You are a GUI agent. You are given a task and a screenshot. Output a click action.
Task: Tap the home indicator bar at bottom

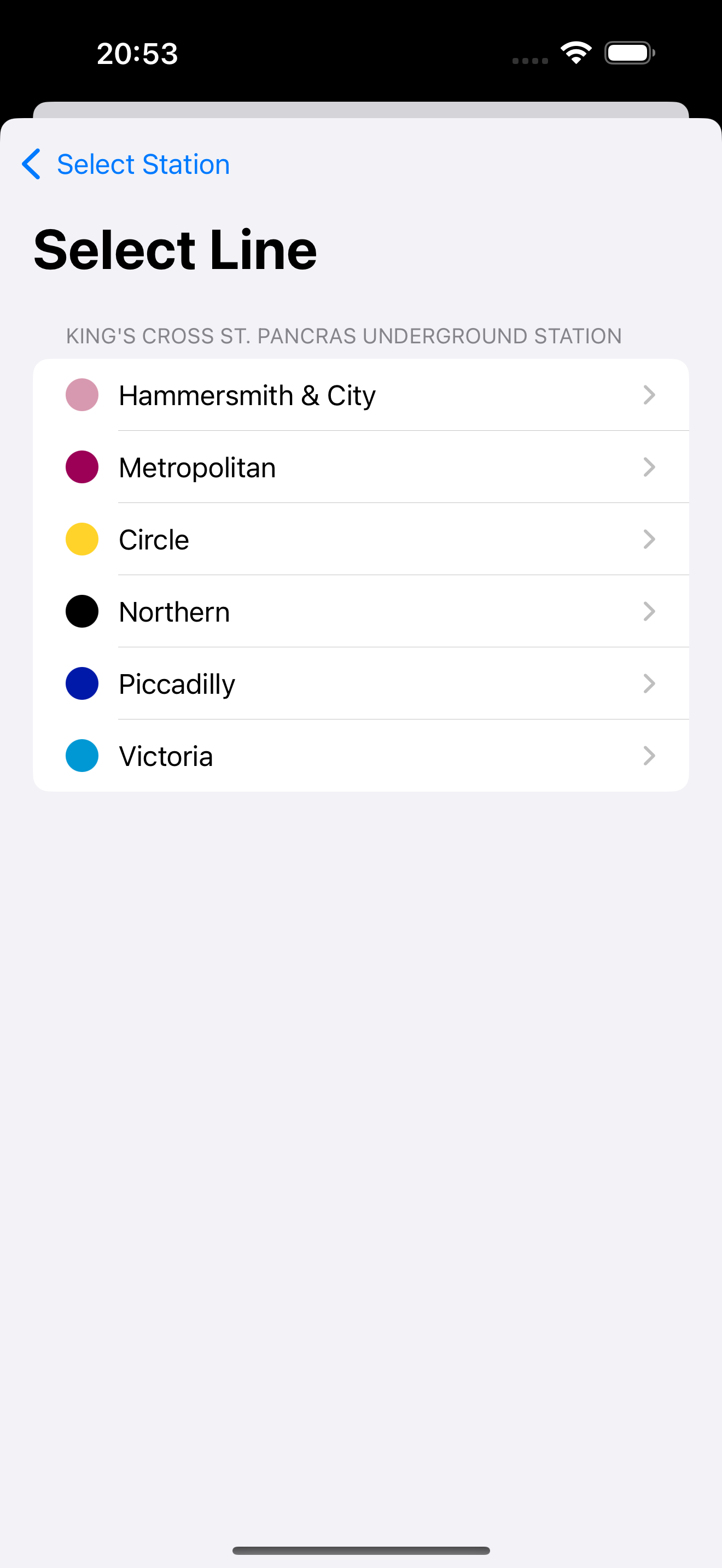coord(361,1549)
